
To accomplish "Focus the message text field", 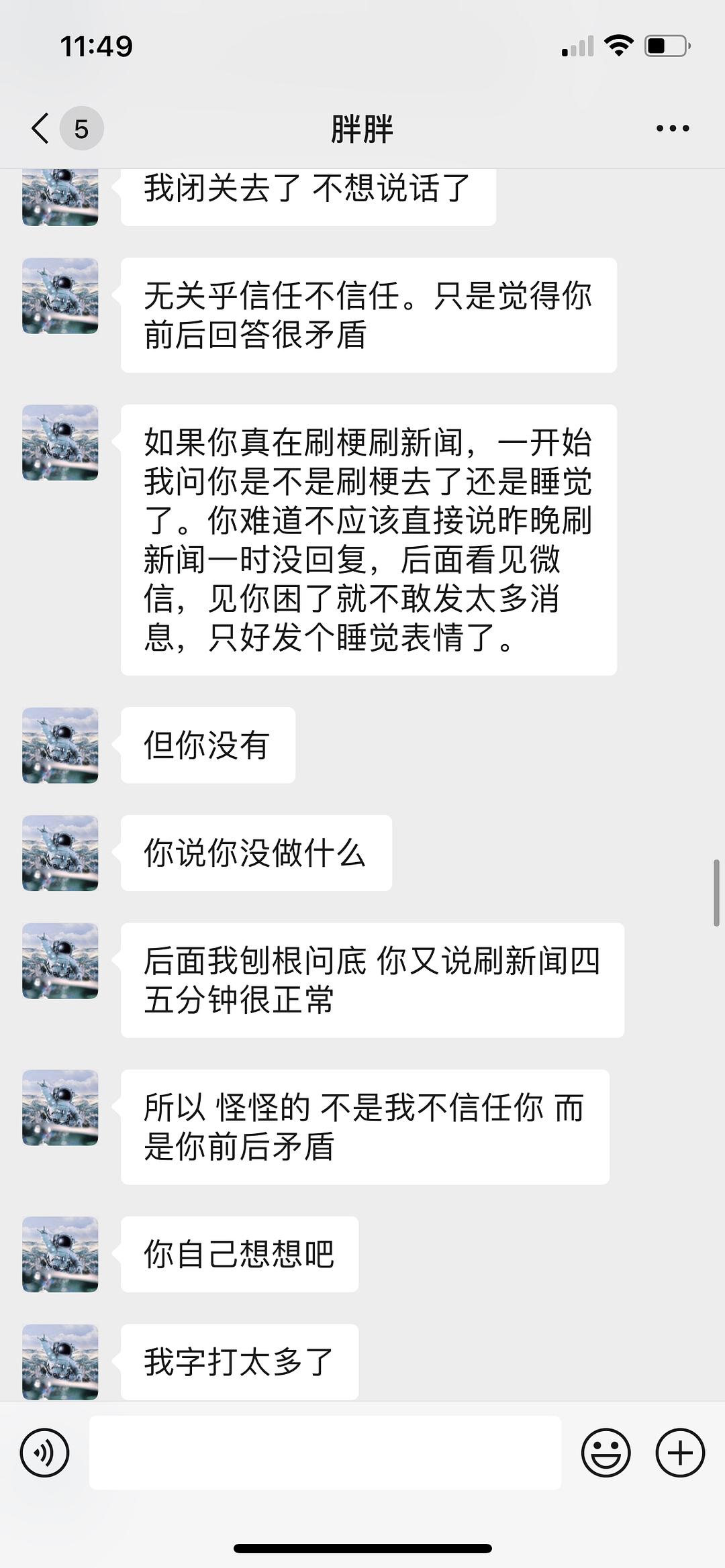I will click(325, 1453).
